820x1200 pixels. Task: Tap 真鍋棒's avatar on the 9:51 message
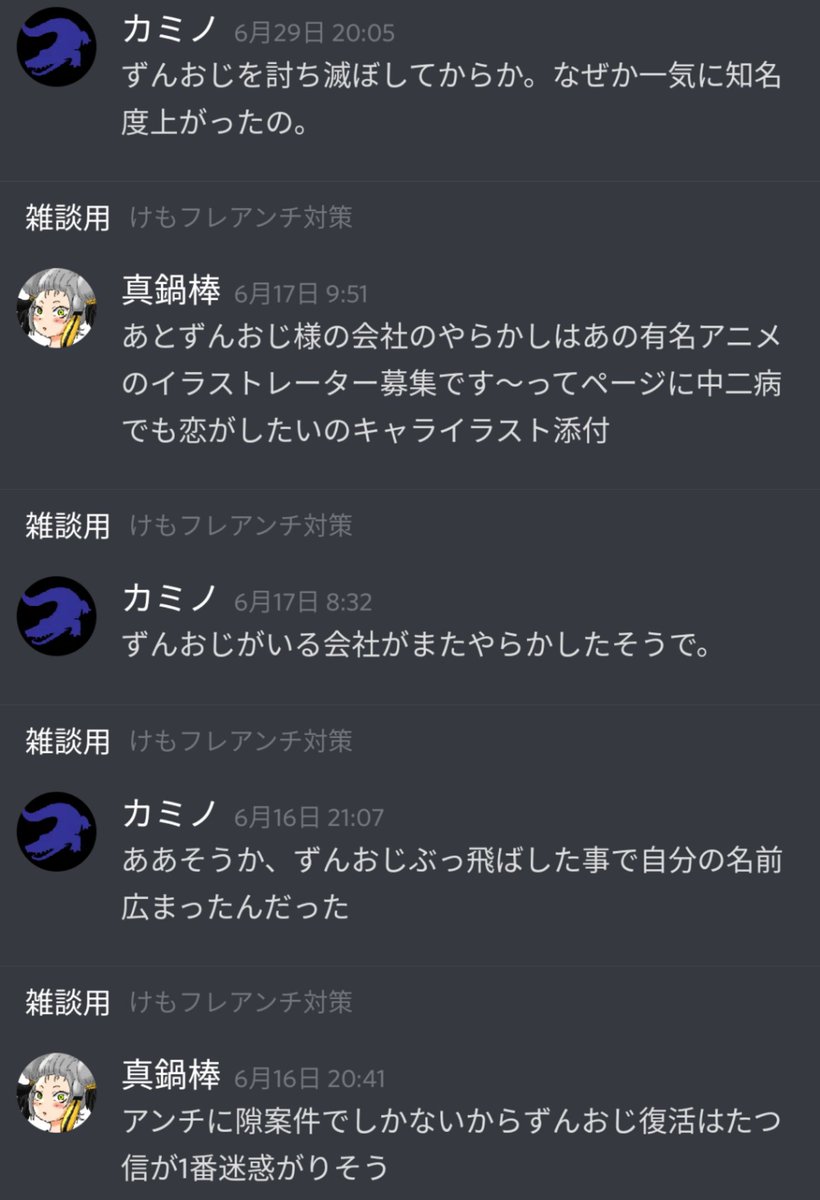coord(57,308)
